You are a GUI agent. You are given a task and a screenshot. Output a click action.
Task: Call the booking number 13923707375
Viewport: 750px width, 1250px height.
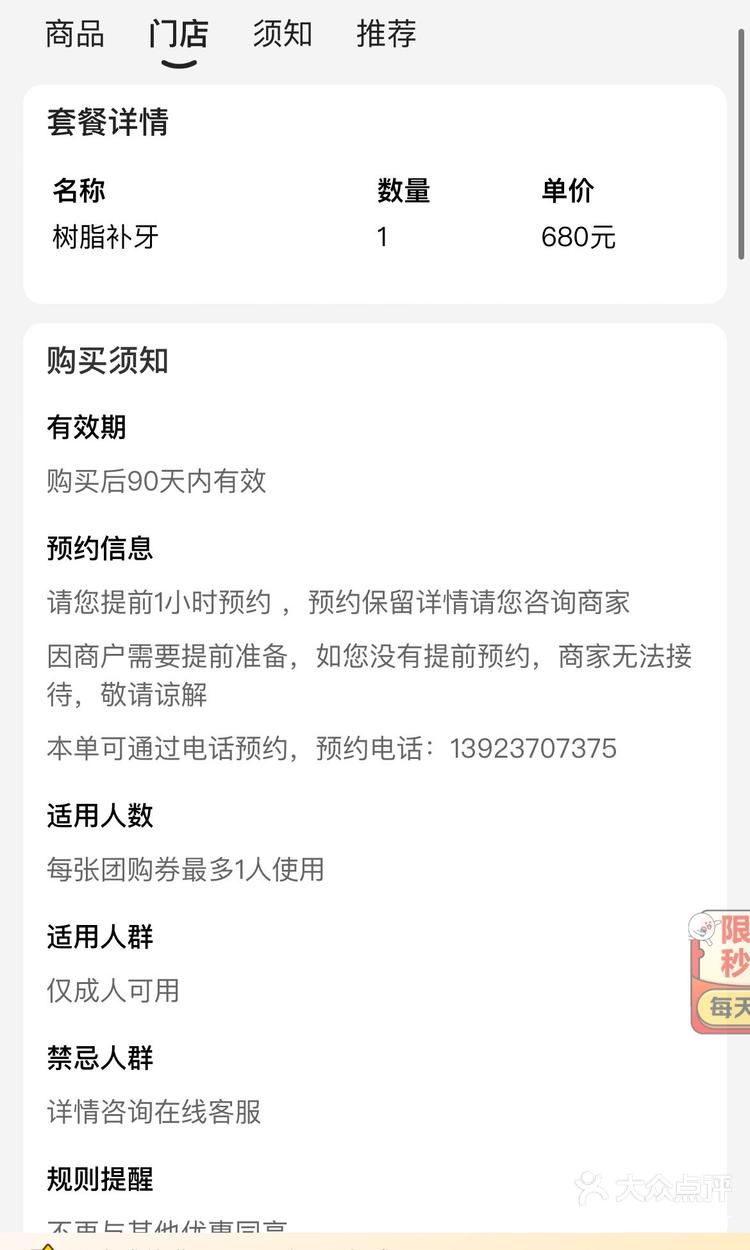click(533, 748)
